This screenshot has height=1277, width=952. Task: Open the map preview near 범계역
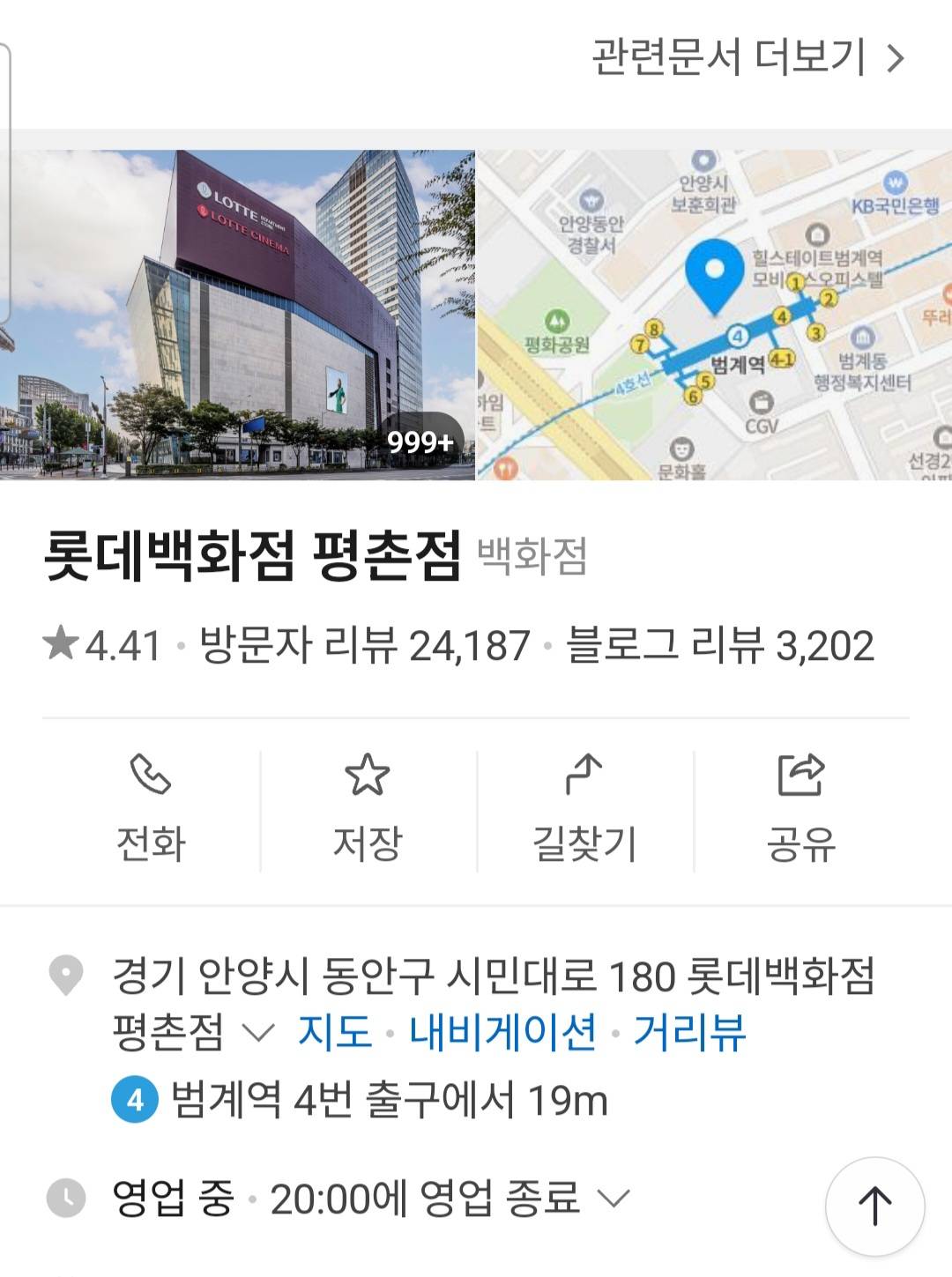pos(714,315)
